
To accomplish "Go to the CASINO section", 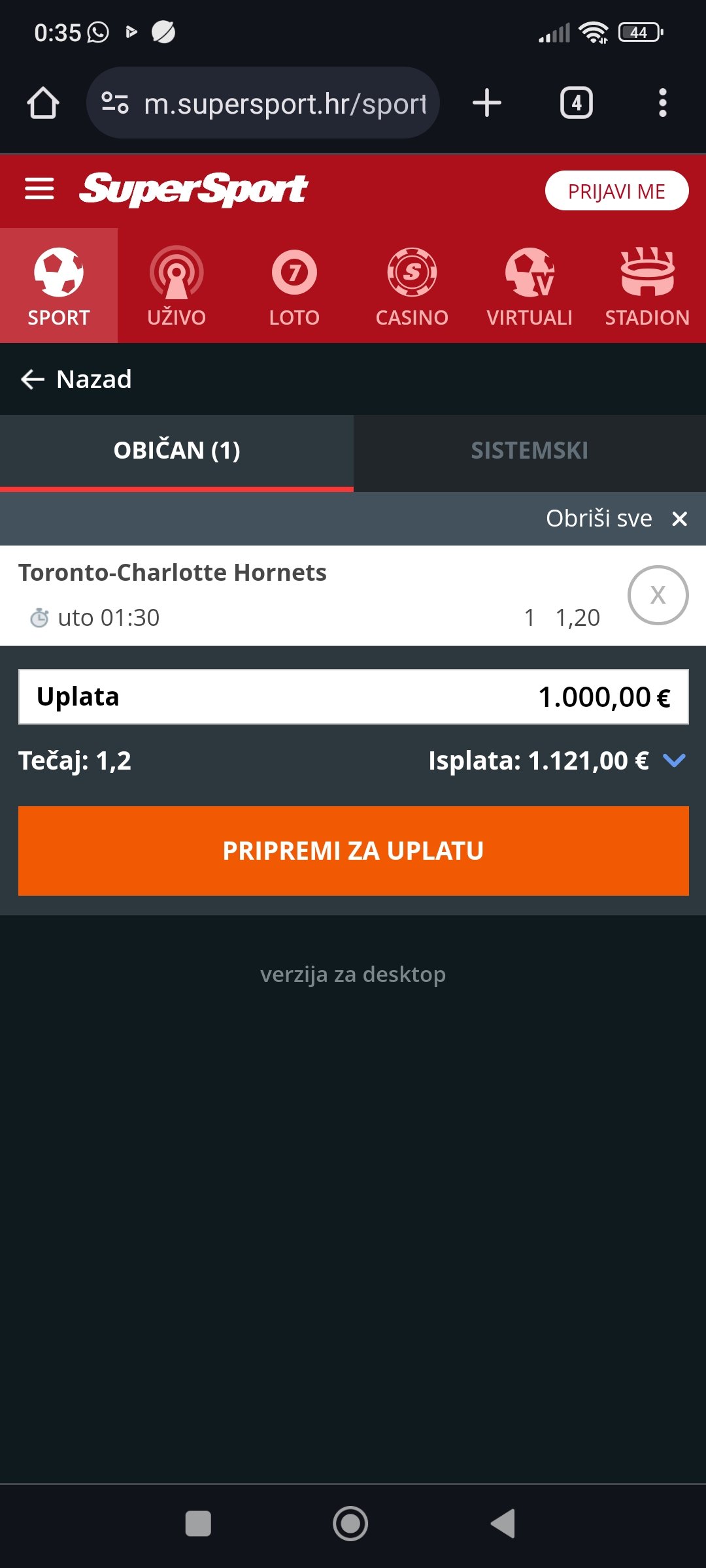I will [x=412, y=286].
